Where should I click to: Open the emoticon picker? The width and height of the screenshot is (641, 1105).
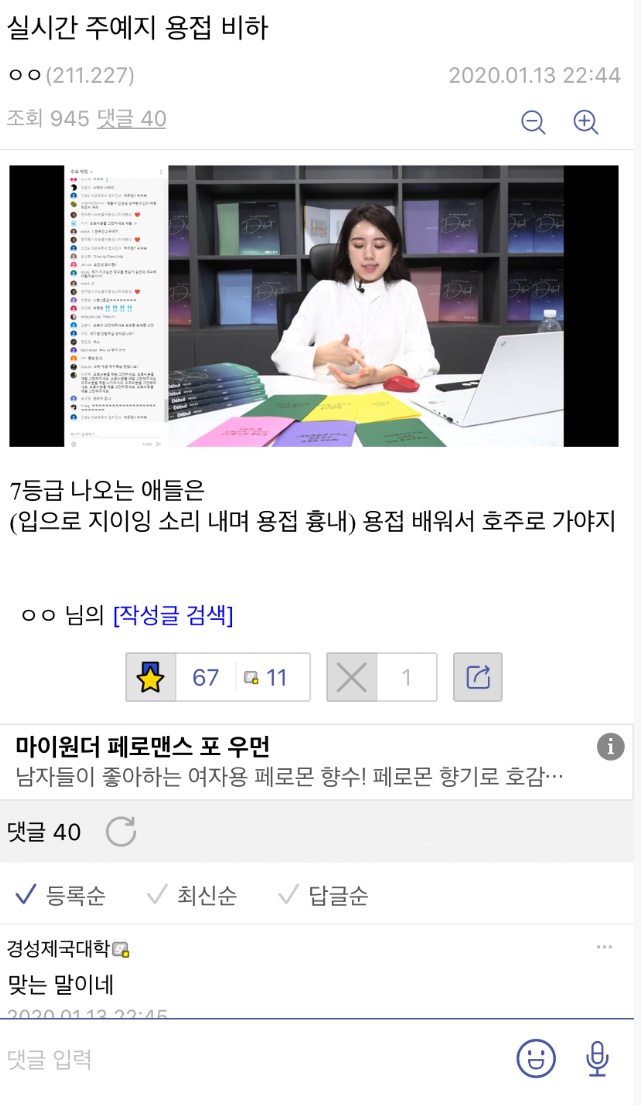(x=536, y=1058)
